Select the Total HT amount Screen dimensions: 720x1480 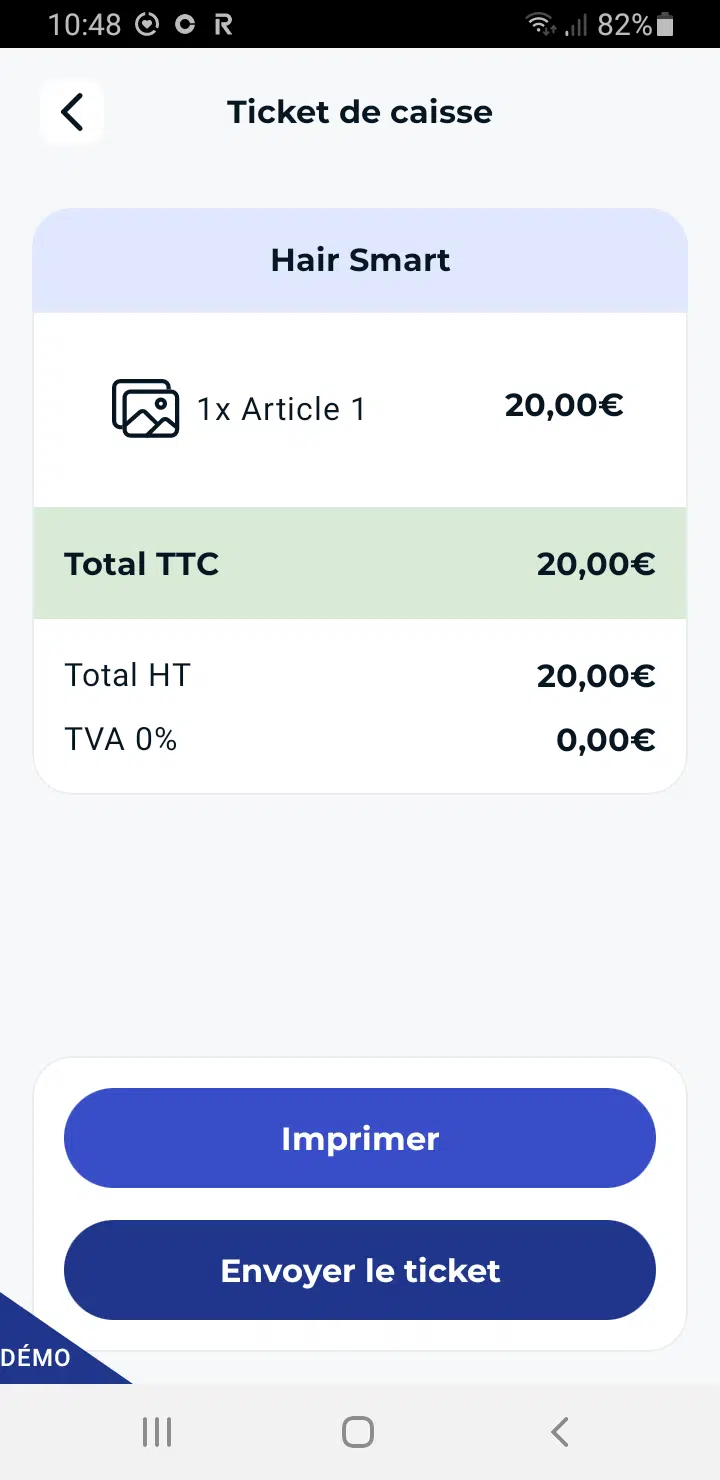pyautogui.click(x=596, y=675)
